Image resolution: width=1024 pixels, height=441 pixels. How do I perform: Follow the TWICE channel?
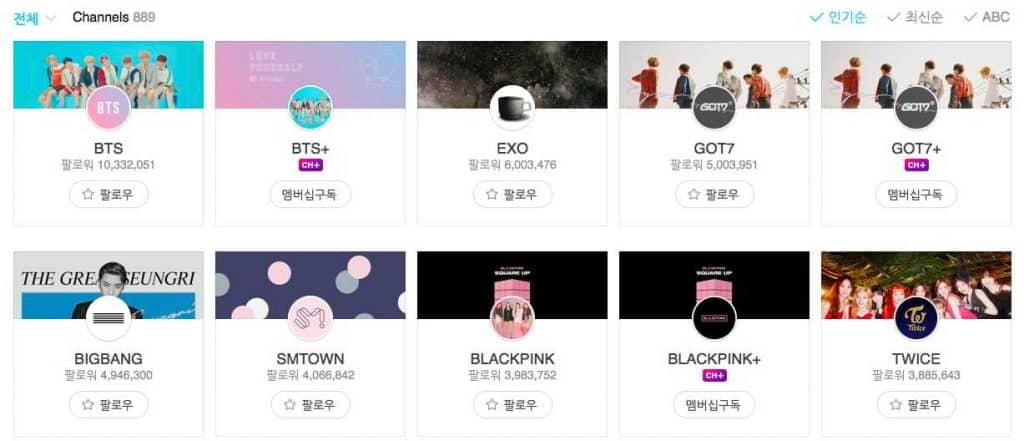[x=916, y=405]
